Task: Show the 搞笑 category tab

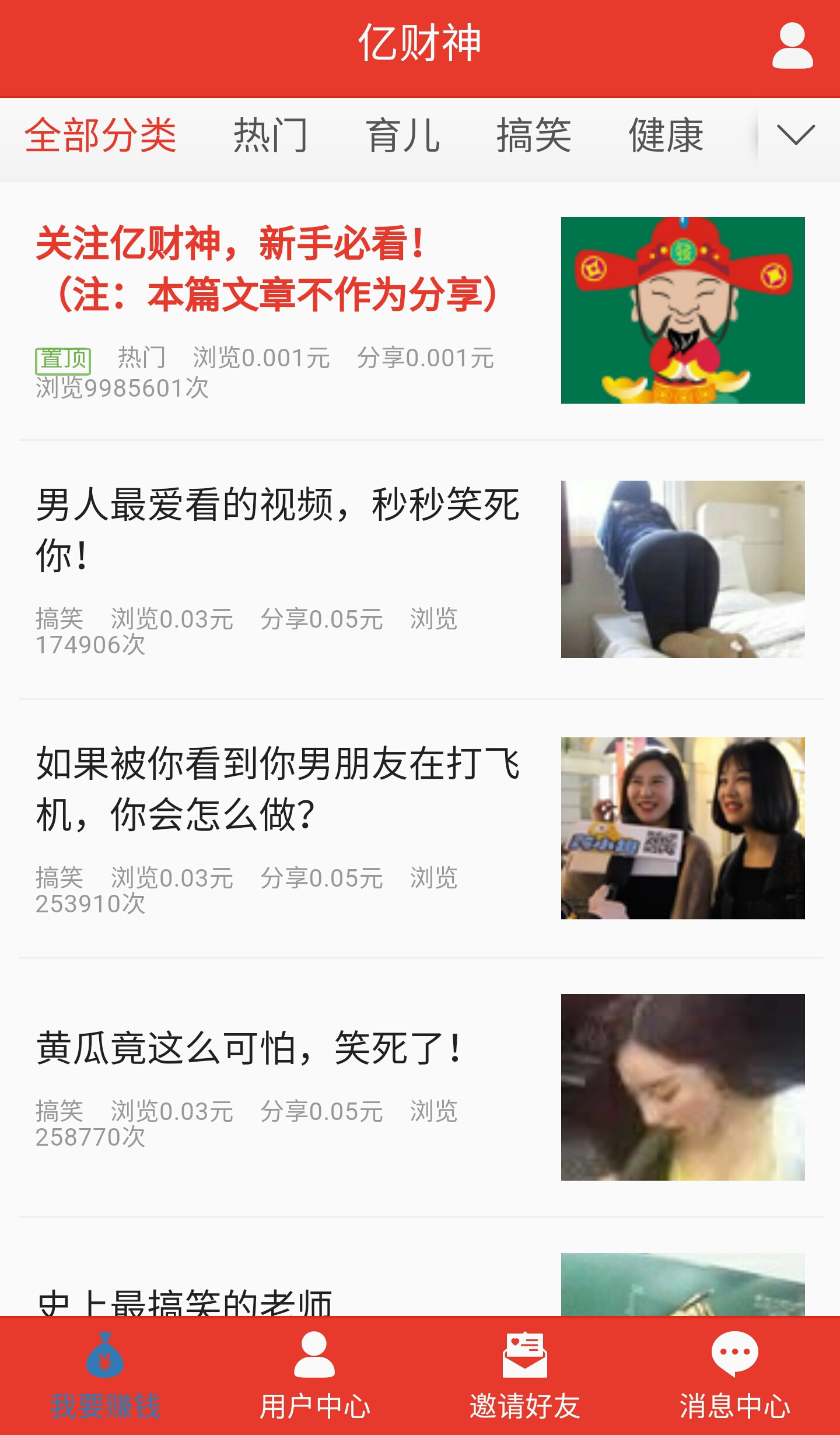Action: point(534,135)
